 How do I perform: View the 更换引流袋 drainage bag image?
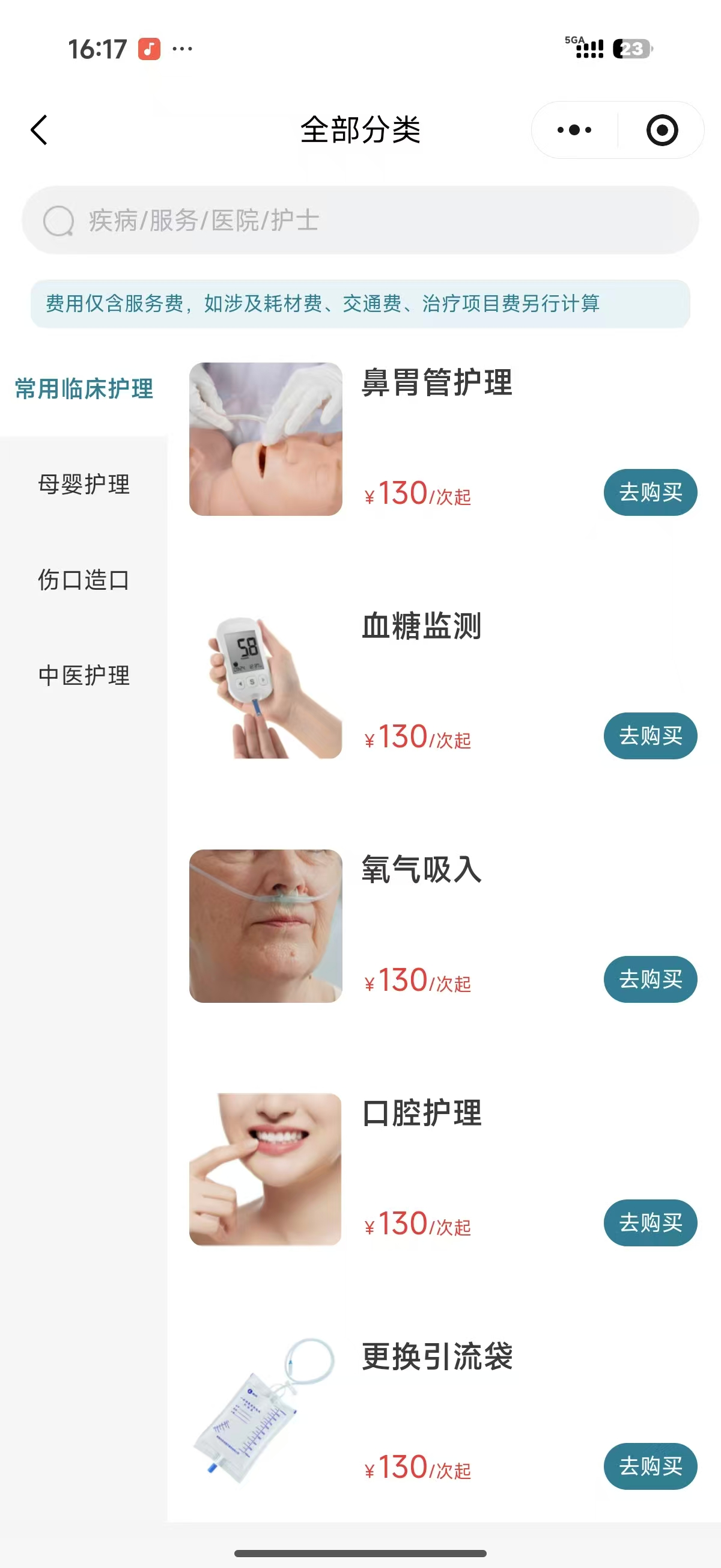click(x=266, y=1413)
